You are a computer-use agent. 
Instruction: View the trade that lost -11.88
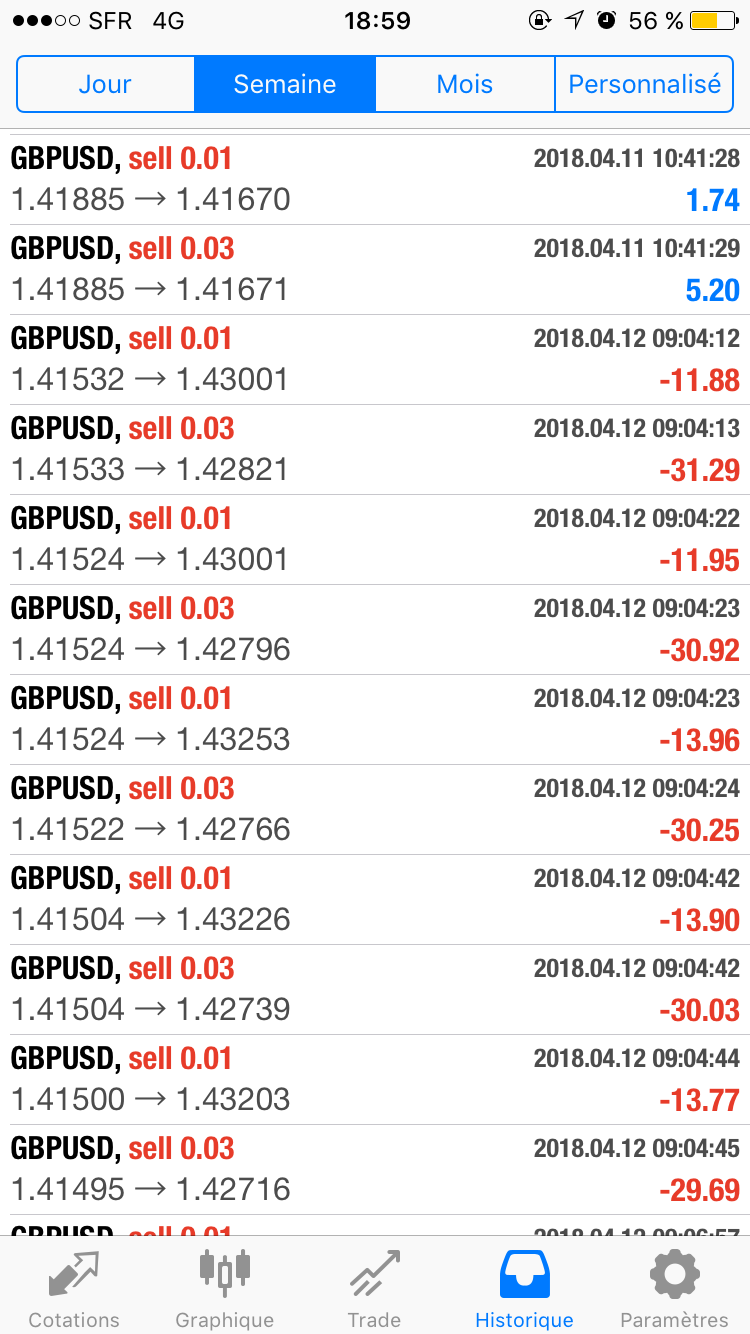[x=375, y=360]
